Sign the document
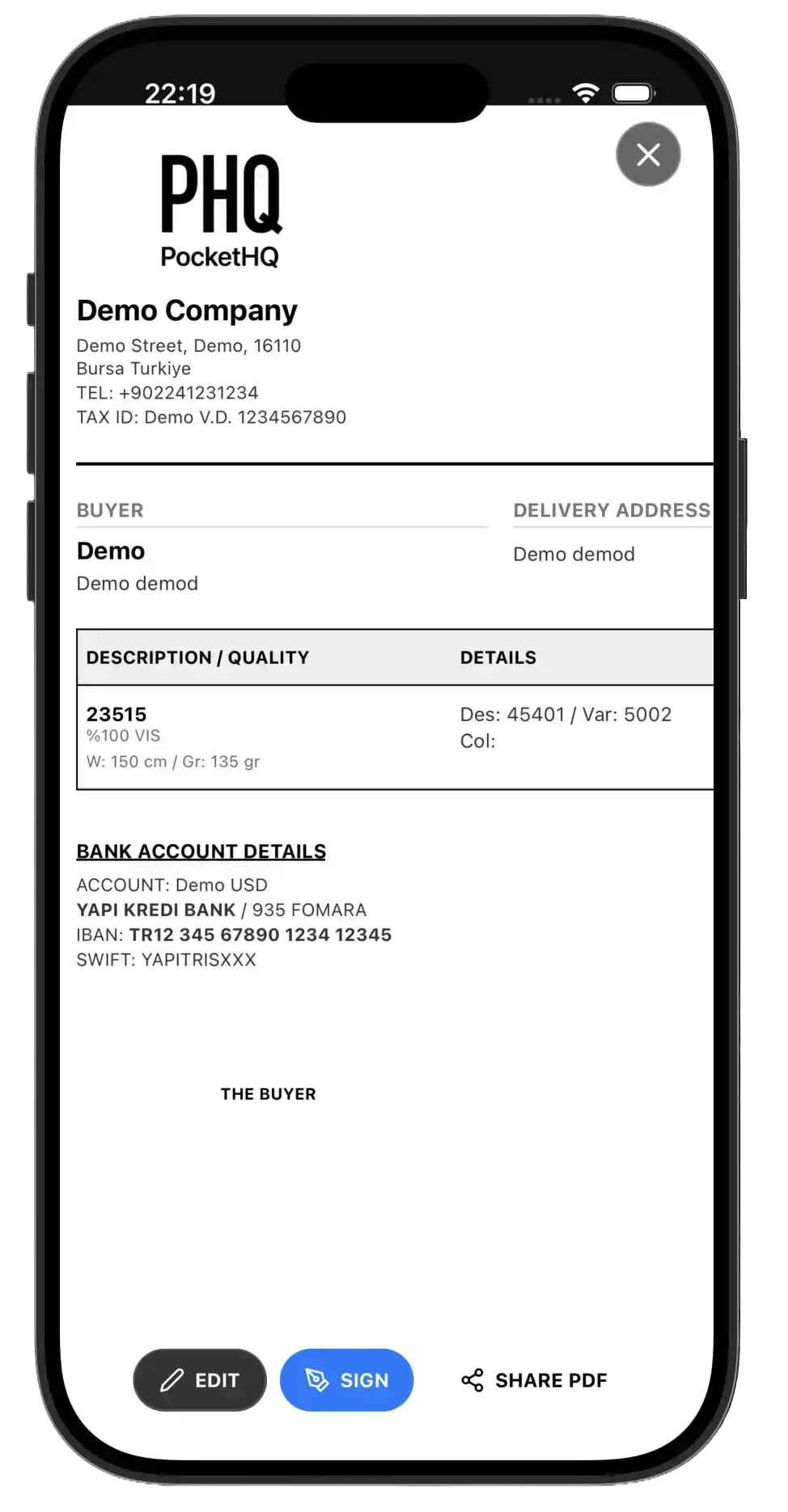This screenshot has width=788, height=1512. (346, 1379)
